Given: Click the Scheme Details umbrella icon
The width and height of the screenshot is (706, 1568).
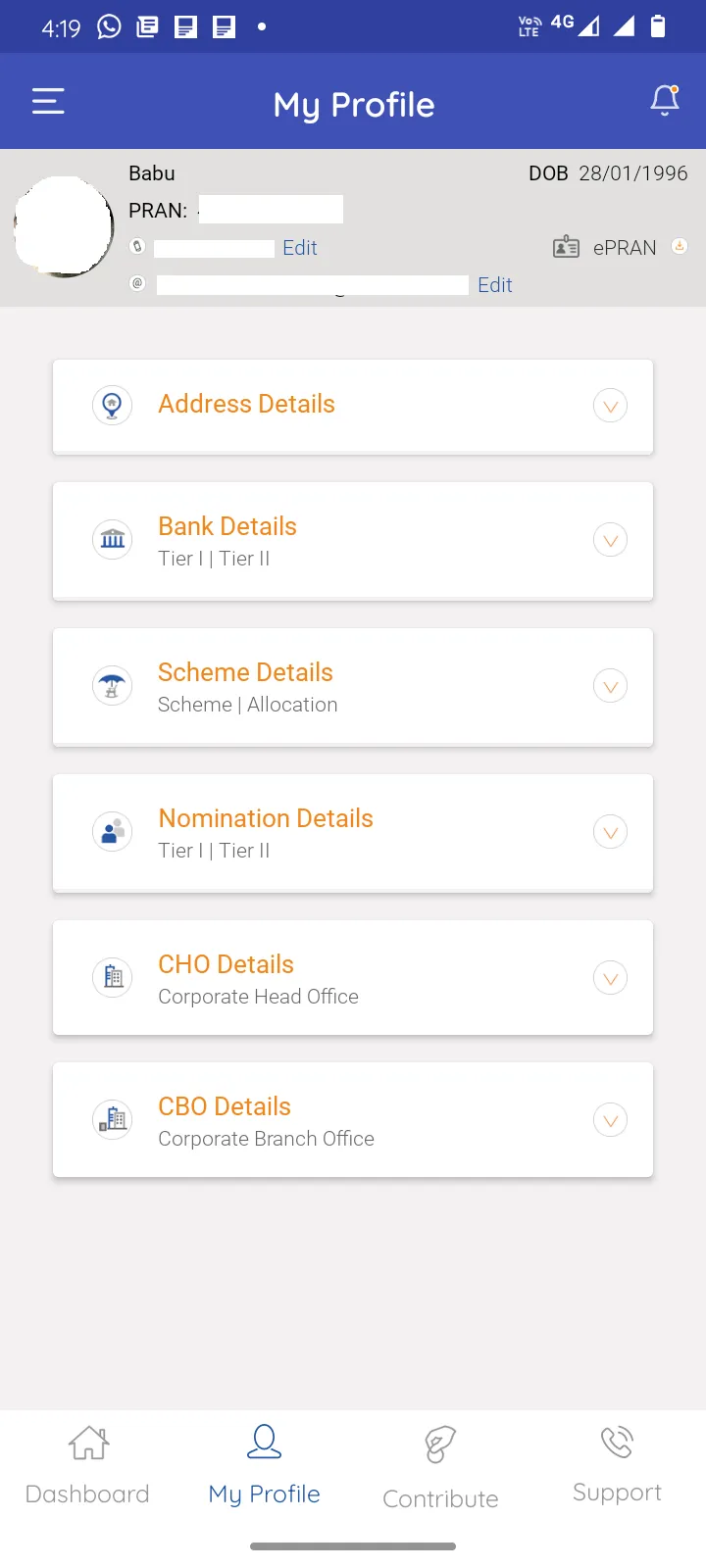Looking at the screenshot, I should pos(112,685).
